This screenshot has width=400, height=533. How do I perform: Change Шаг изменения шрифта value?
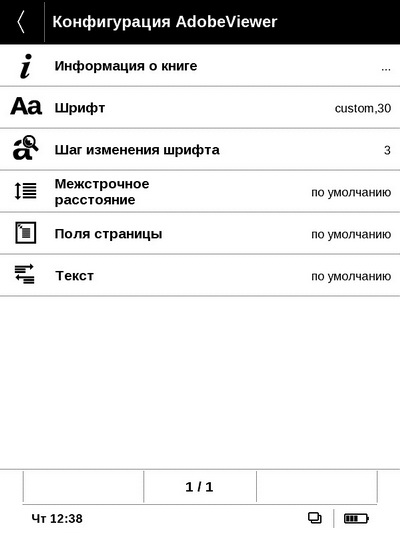[x=200, y=150]
